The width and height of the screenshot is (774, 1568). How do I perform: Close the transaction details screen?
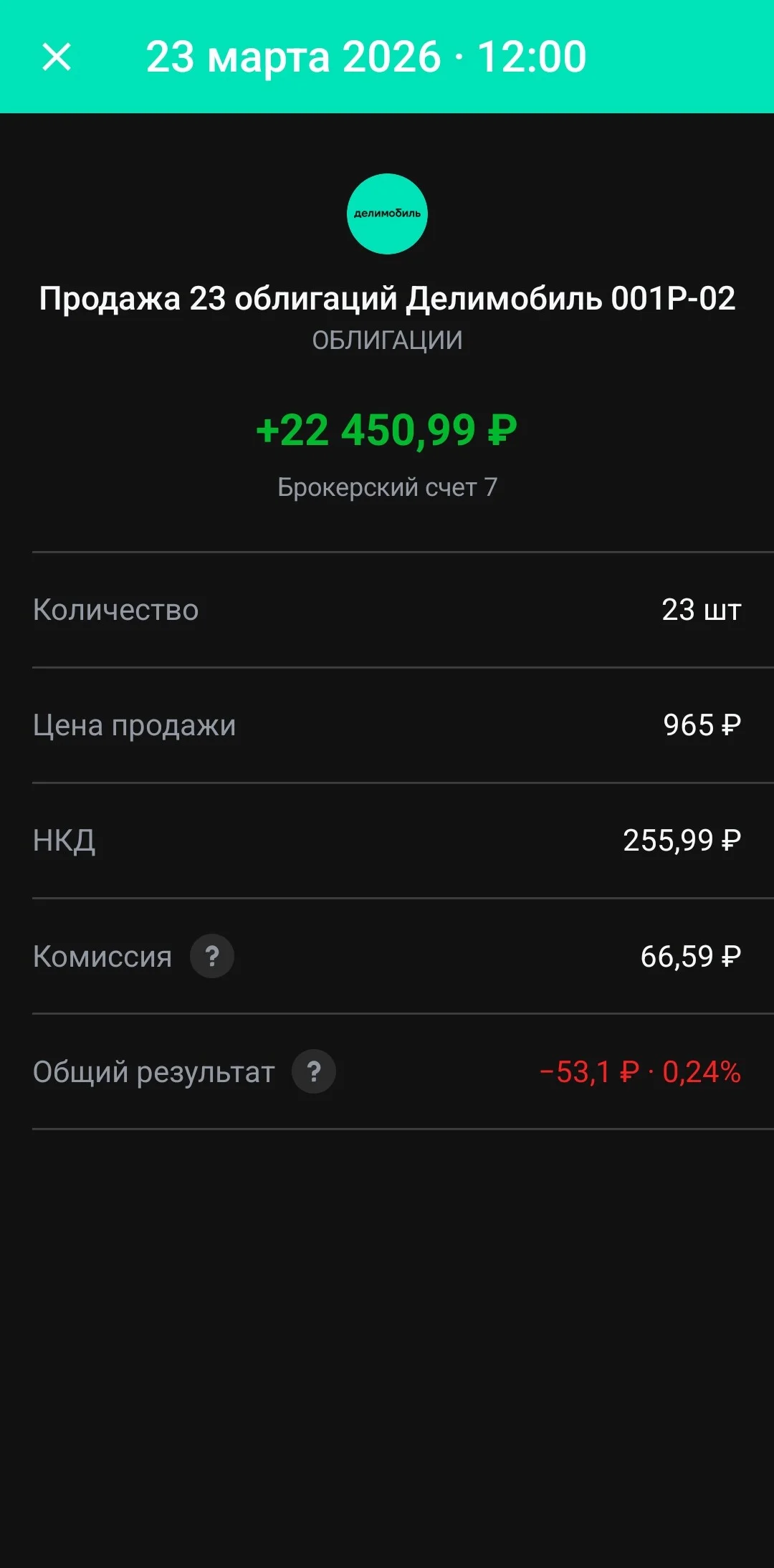coord(57,57)
